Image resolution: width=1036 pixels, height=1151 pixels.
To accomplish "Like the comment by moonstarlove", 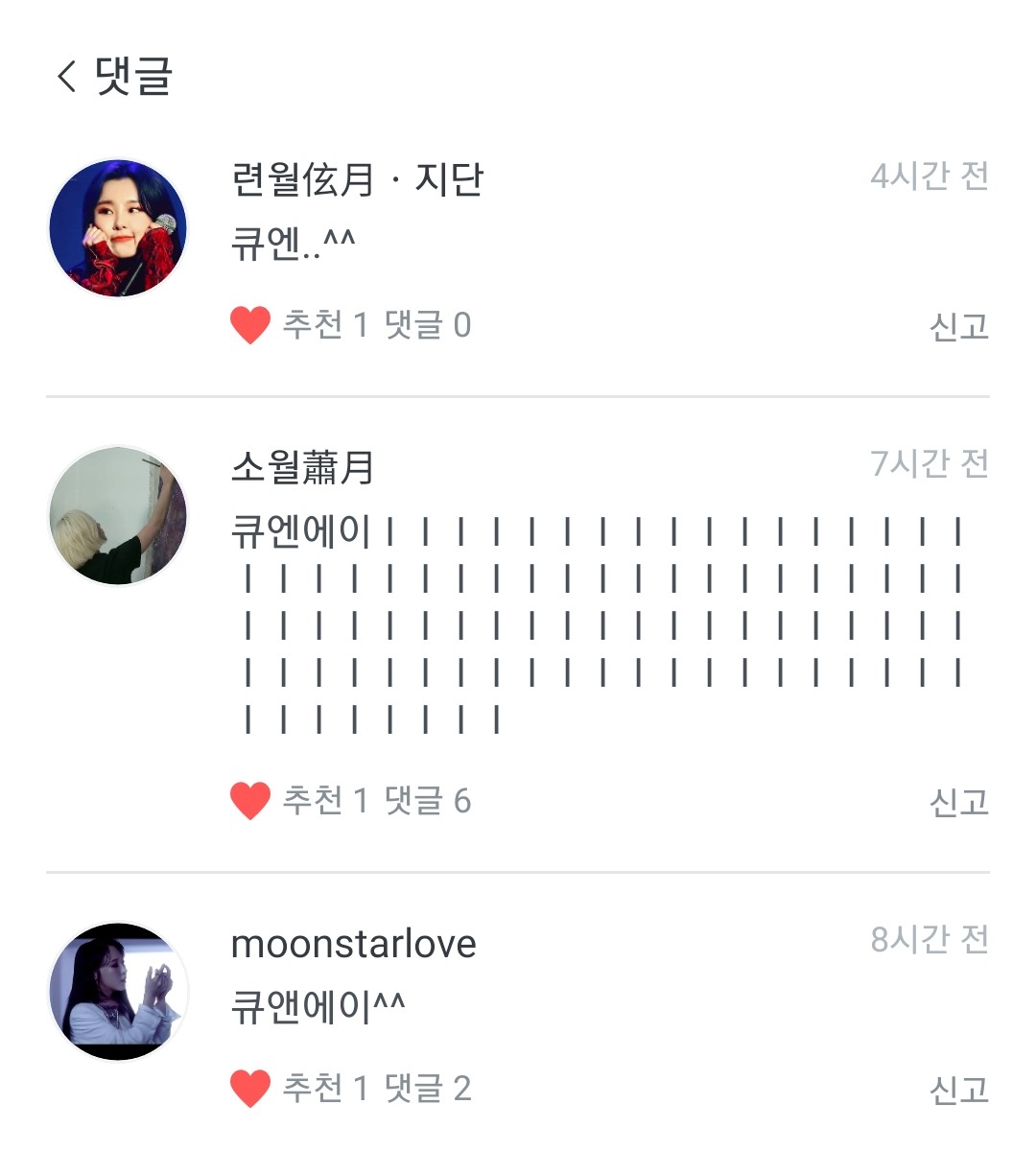I will click(x=250, y=1089).
